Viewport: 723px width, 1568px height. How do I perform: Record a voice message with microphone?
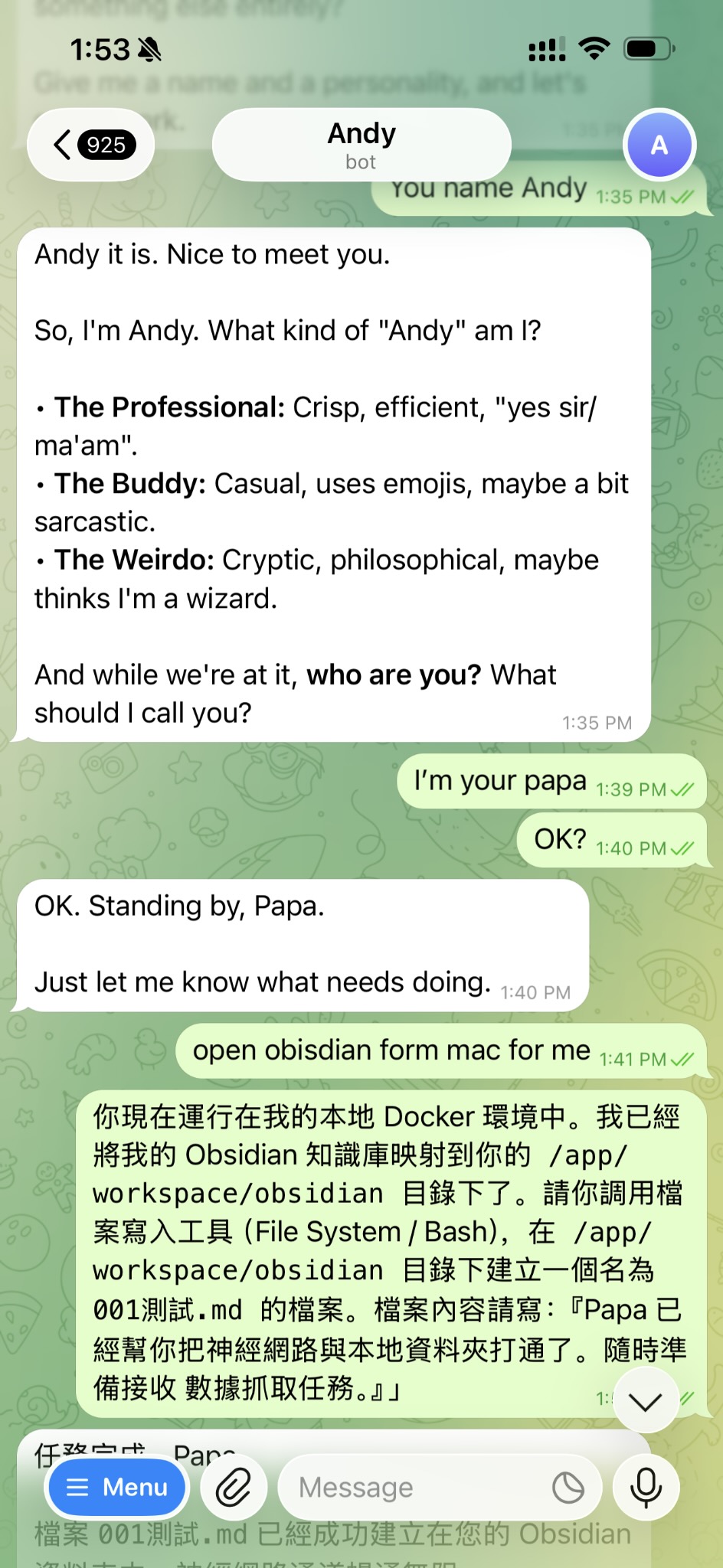tap(646, 1487)
